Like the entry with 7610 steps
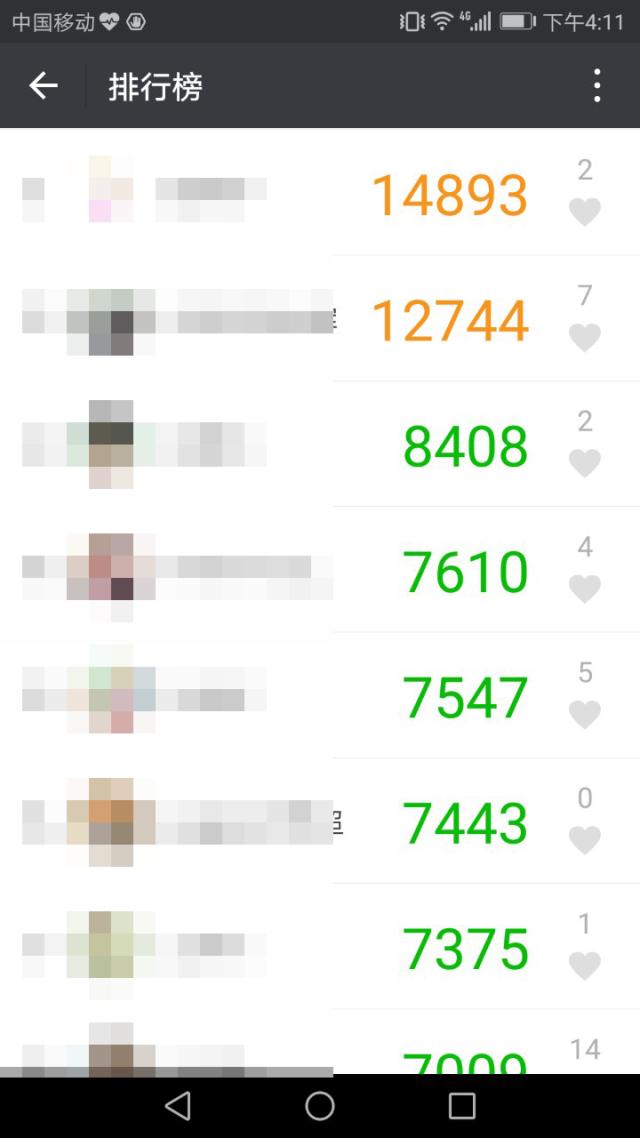This screenshot has height=1138, width=640. click(x=585, y=589)
